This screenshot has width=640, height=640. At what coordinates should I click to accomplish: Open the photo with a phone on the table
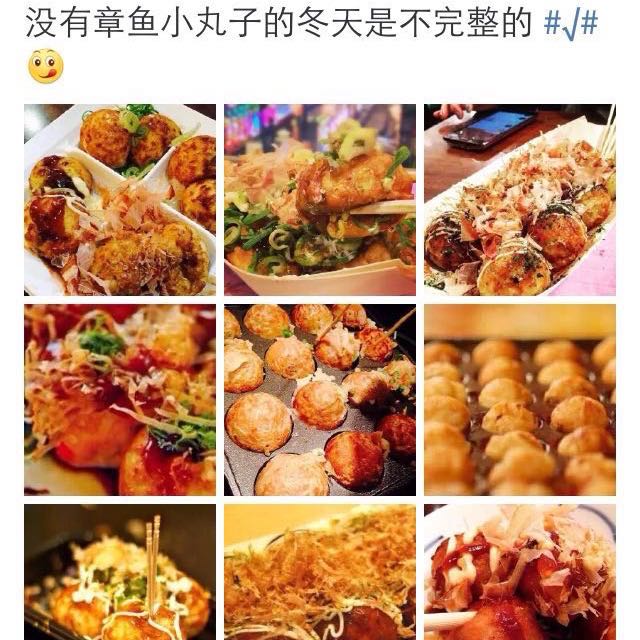point(520,200)
